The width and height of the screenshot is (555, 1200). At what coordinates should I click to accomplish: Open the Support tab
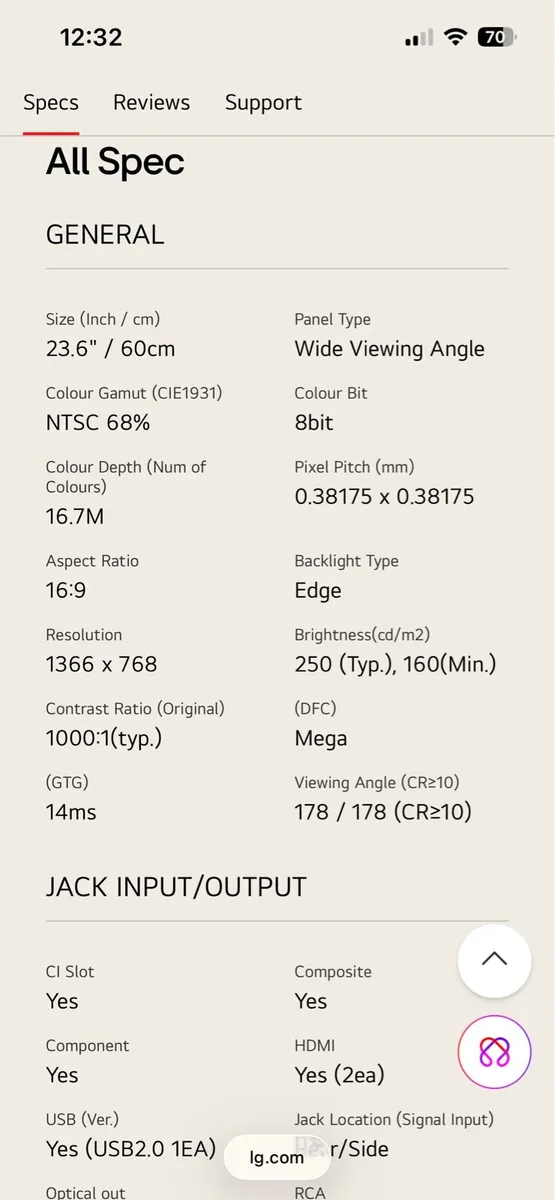tap(263, 103)
